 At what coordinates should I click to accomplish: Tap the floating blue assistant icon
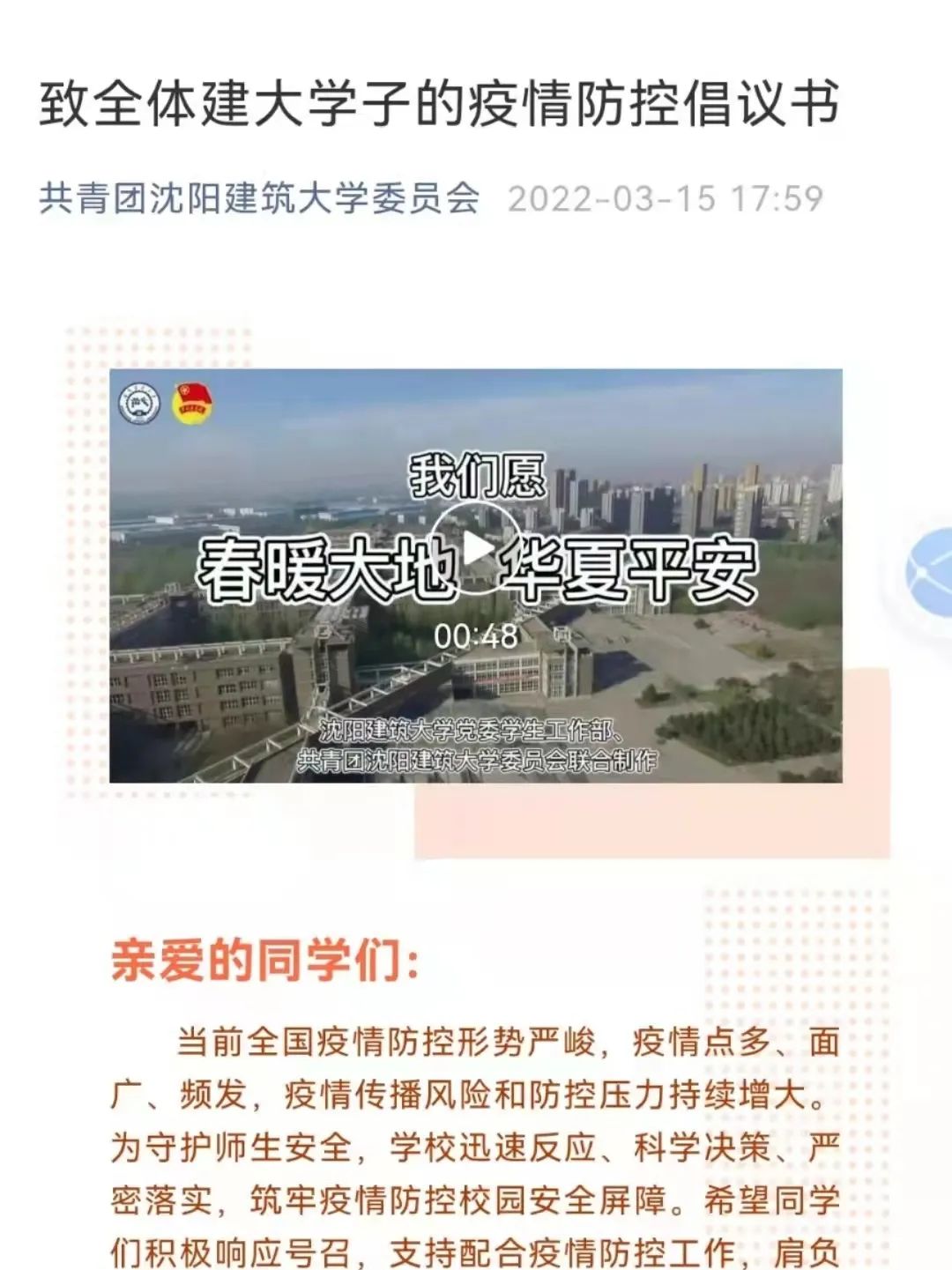tap(933, 574)
